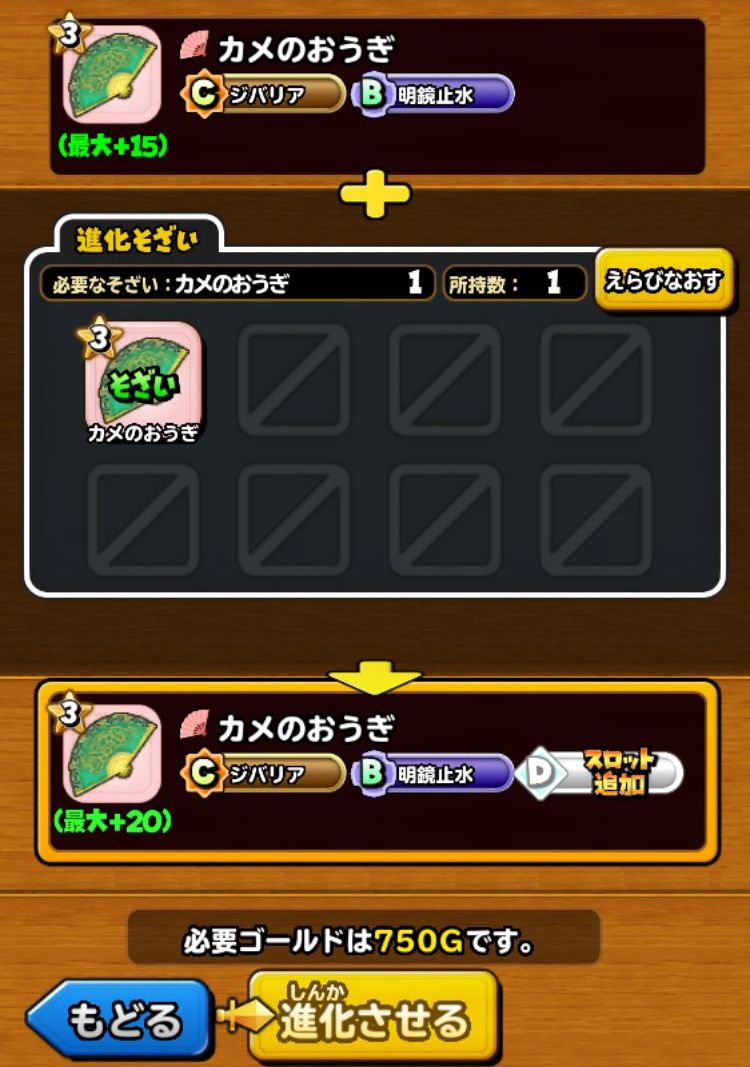
Task: Go back with the もどる button
Action: tap(122, 1019)
